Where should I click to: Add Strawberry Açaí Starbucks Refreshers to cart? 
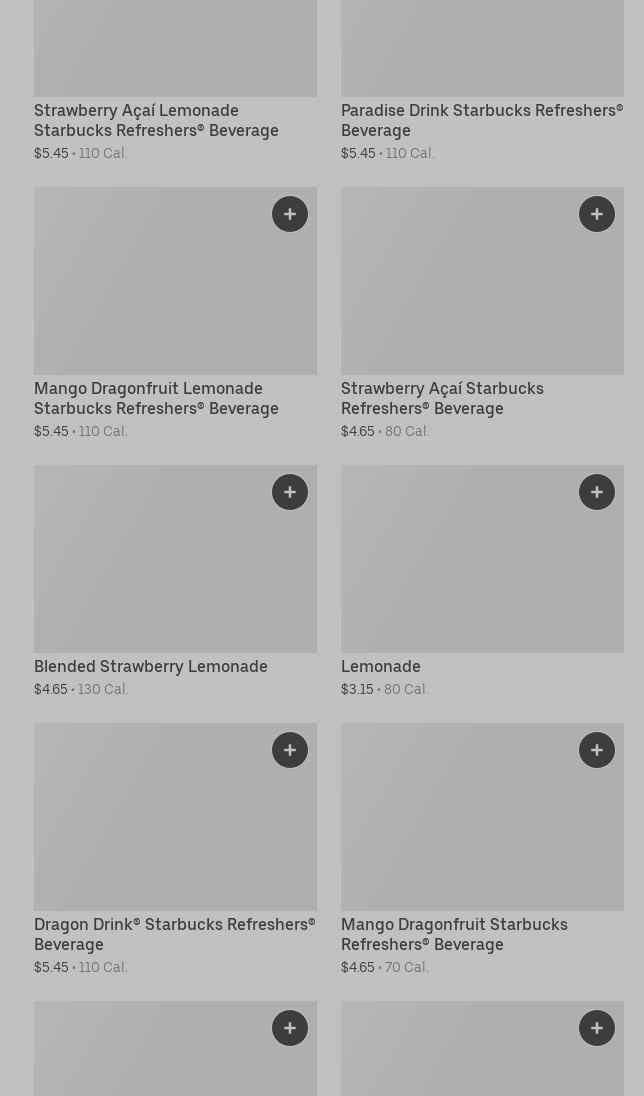597,214
